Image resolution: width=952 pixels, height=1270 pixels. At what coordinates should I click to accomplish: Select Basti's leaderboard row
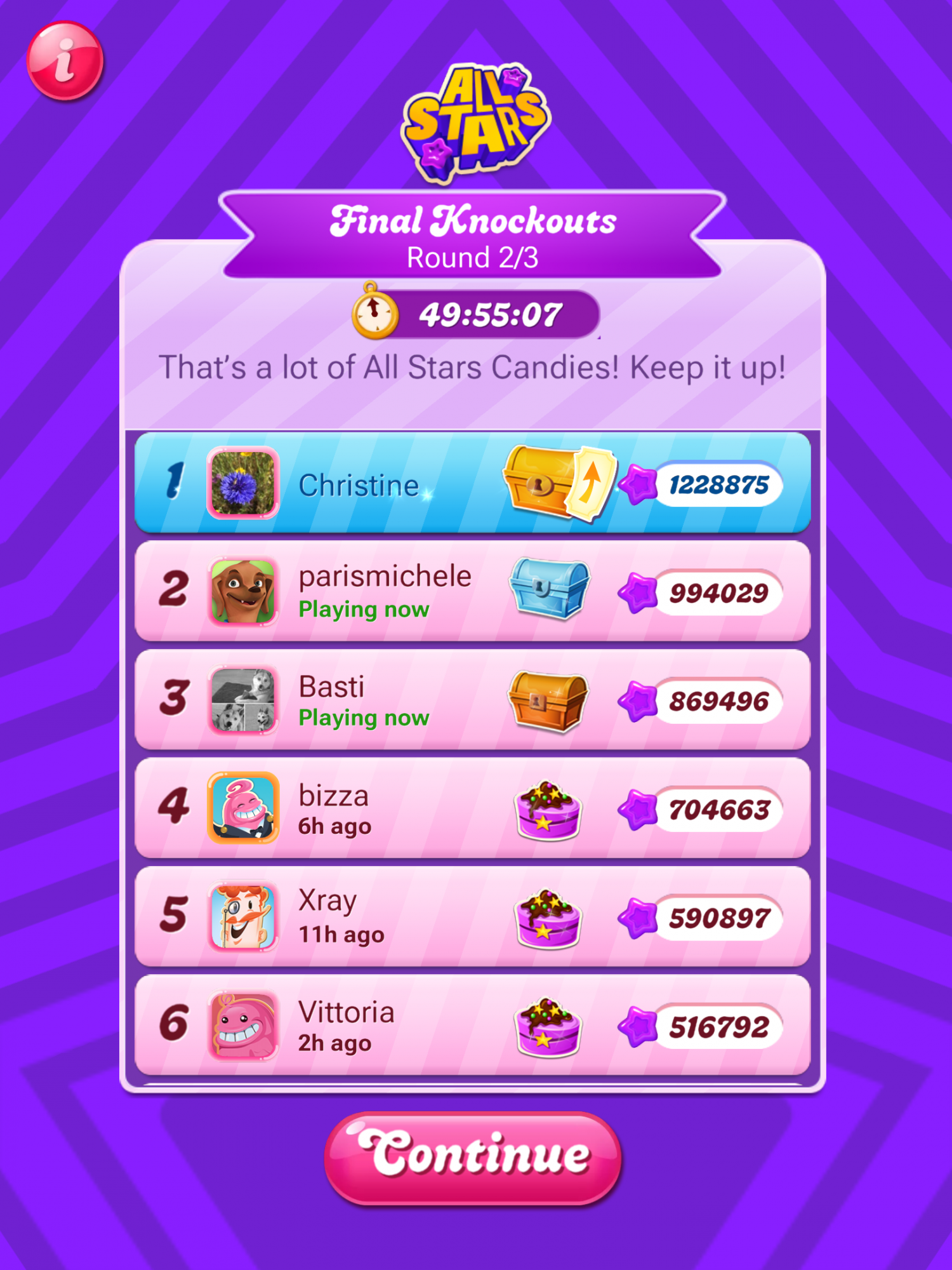point(472,700)
